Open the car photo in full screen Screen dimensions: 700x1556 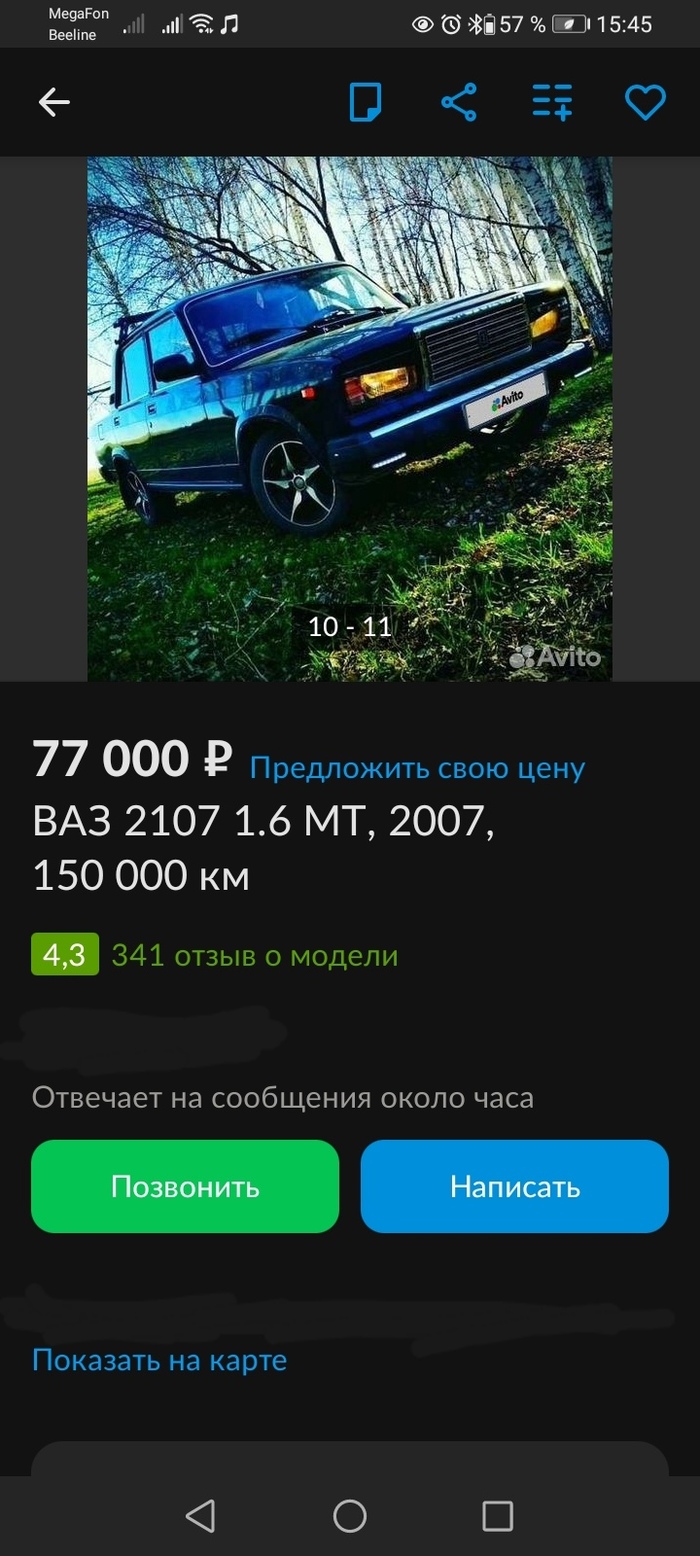pos(349,418)
